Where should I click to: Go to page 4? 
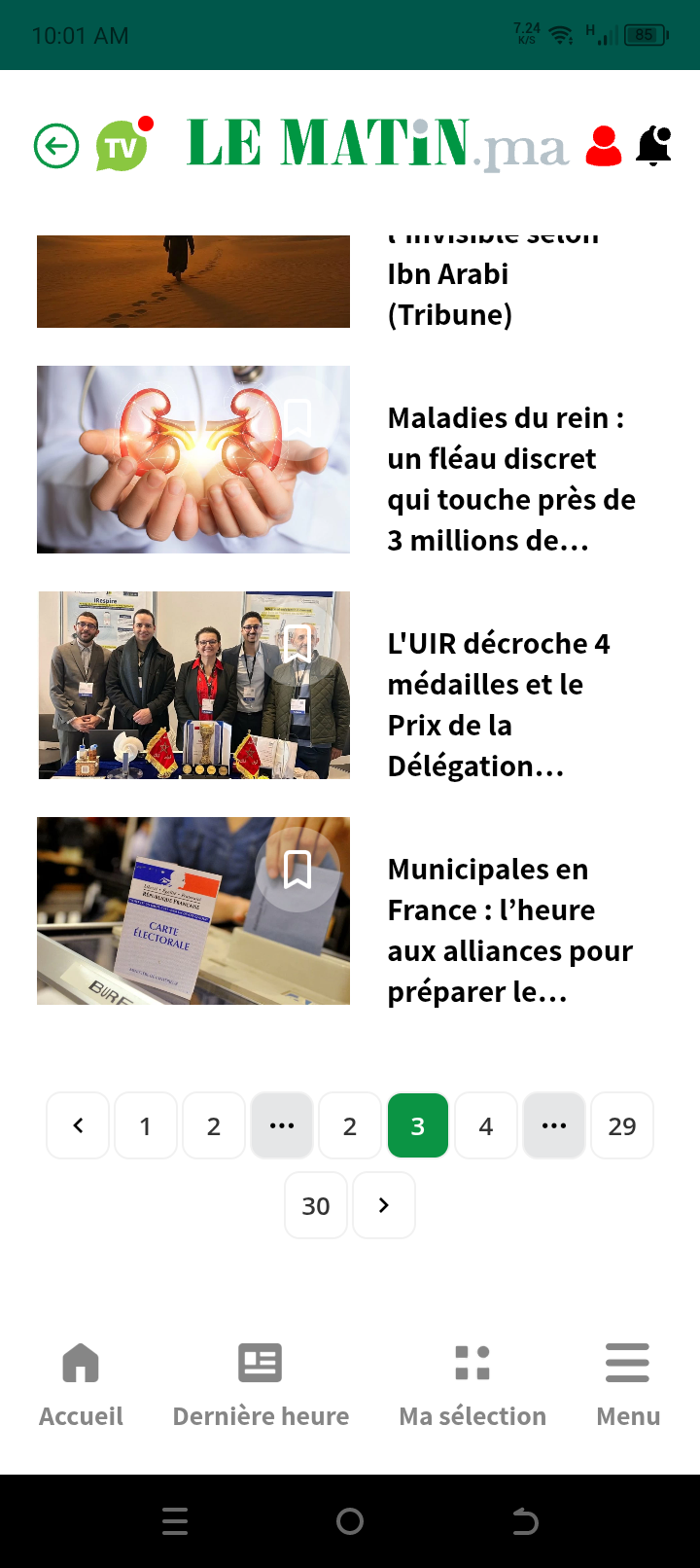486,1125
